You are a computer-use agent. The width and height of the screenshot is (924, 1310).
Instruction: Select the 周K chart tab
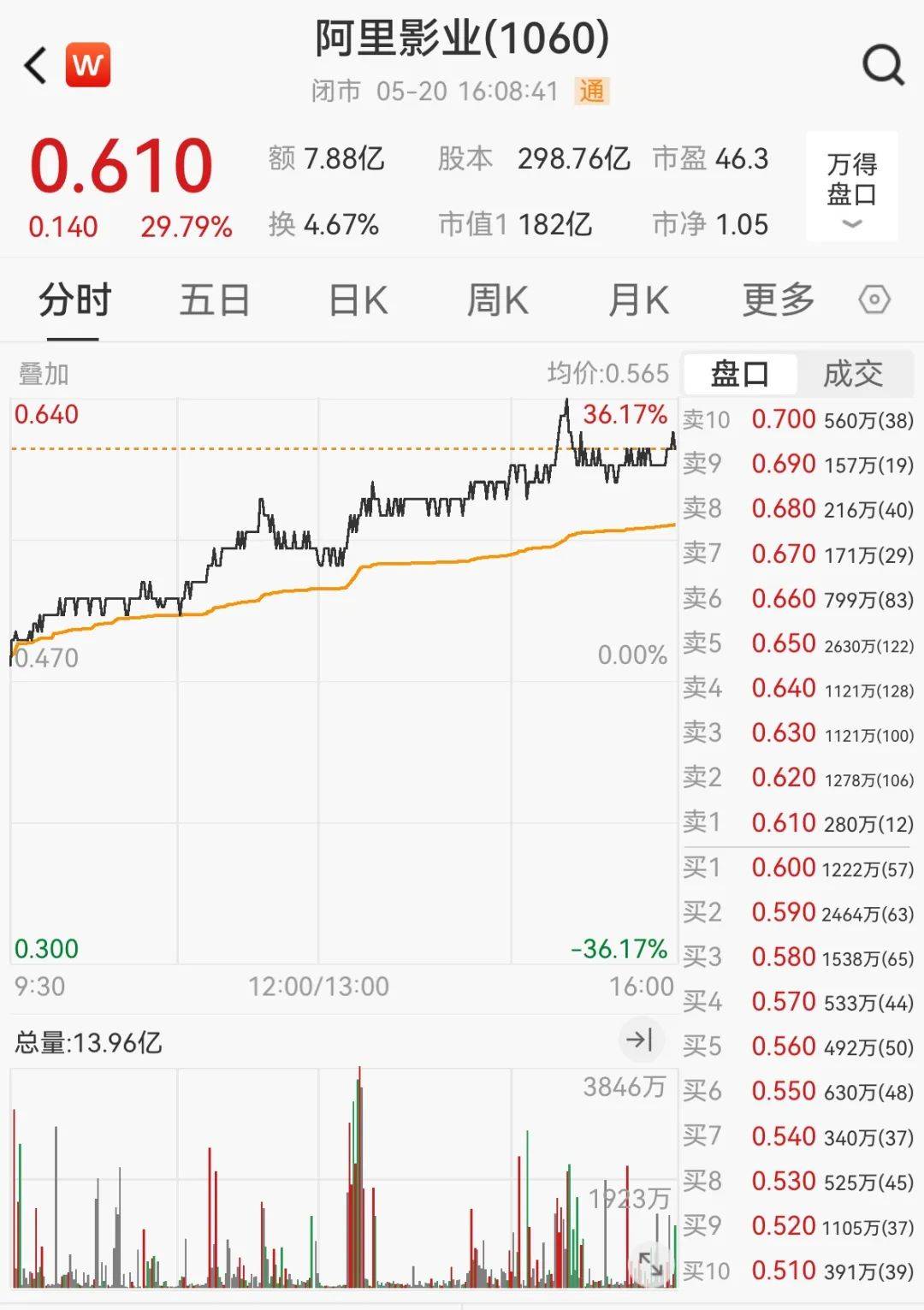point(497,300)
